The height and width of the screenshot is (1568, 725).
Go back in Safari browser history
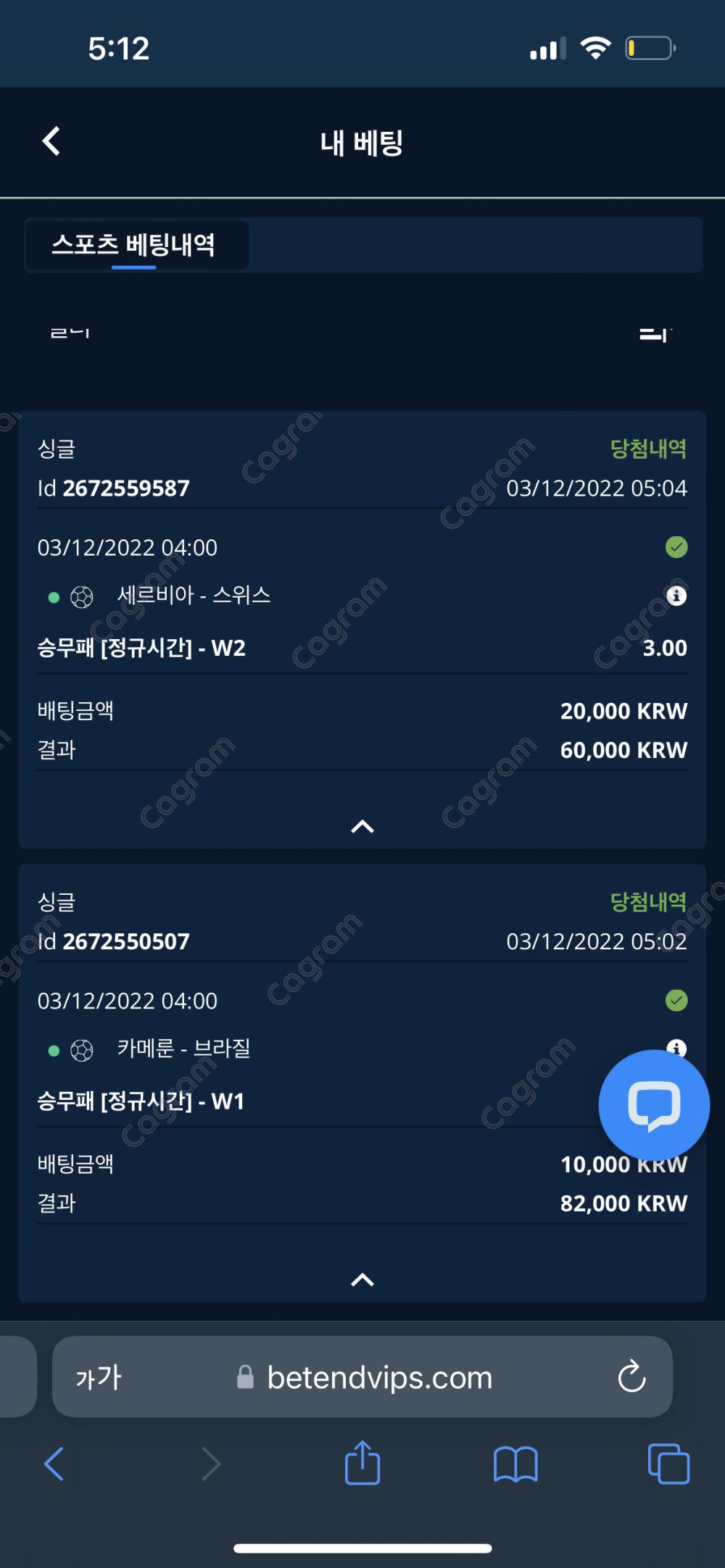pyautogui.click(x=54, y=1464)
